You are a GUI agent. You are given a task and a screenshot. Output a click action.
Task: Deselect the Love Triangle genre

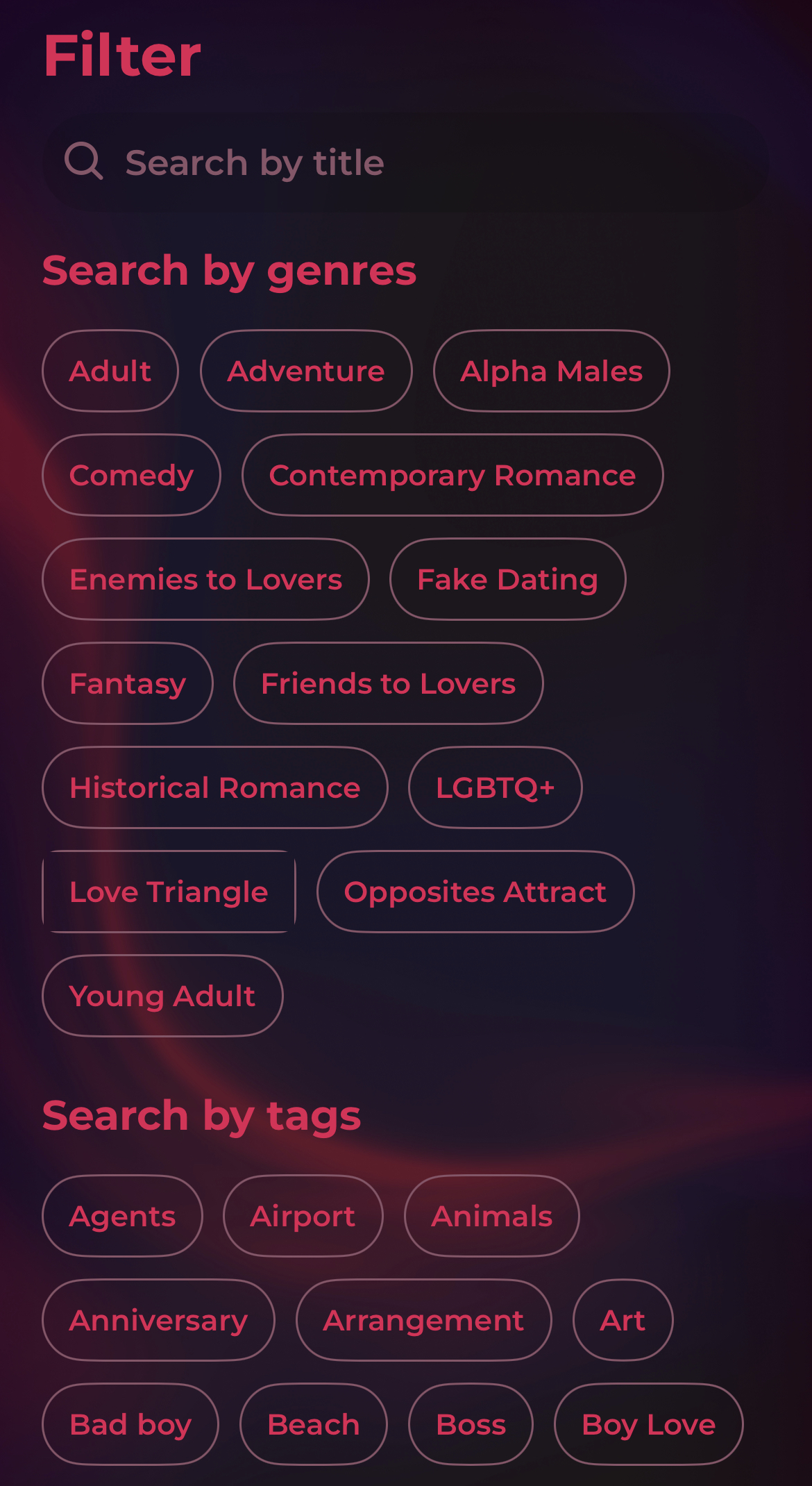[x=168, y=892]
